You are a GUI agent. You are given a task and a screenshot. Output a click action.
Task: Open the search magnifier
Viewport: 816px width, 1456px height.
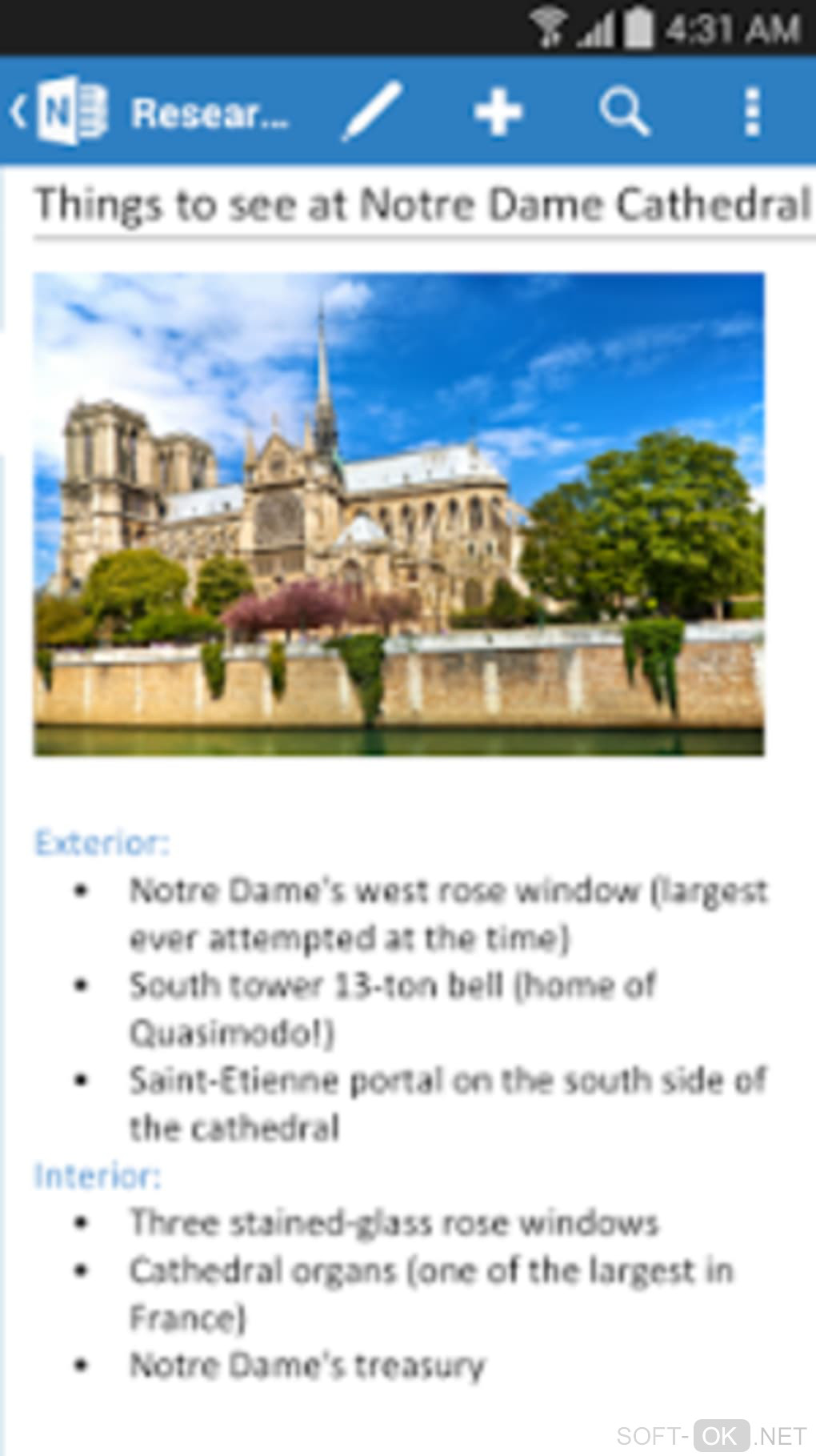624,111
